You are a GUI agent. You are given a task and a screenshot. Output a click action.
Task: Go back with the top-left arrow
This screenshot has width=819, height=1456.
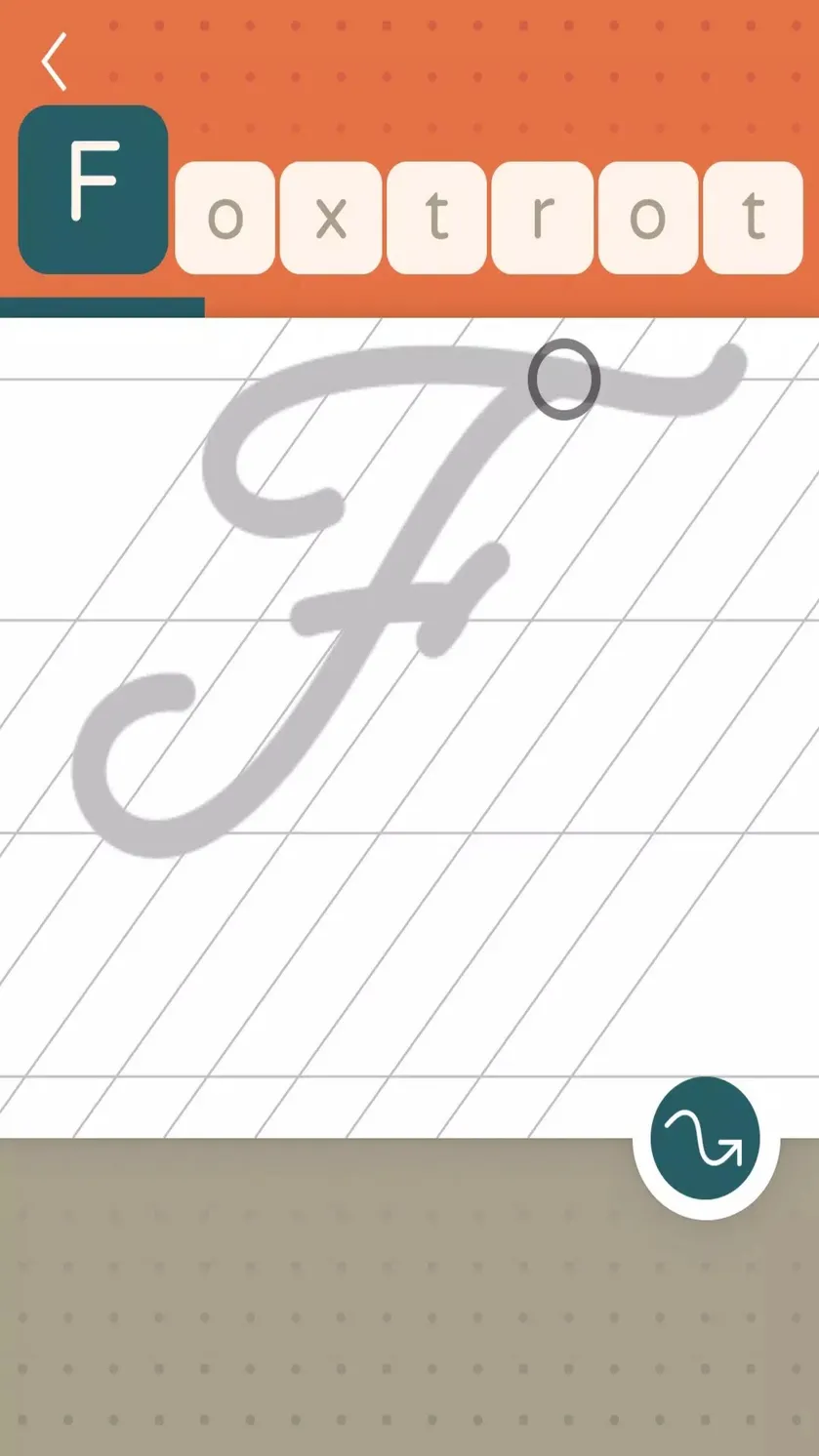55,61
